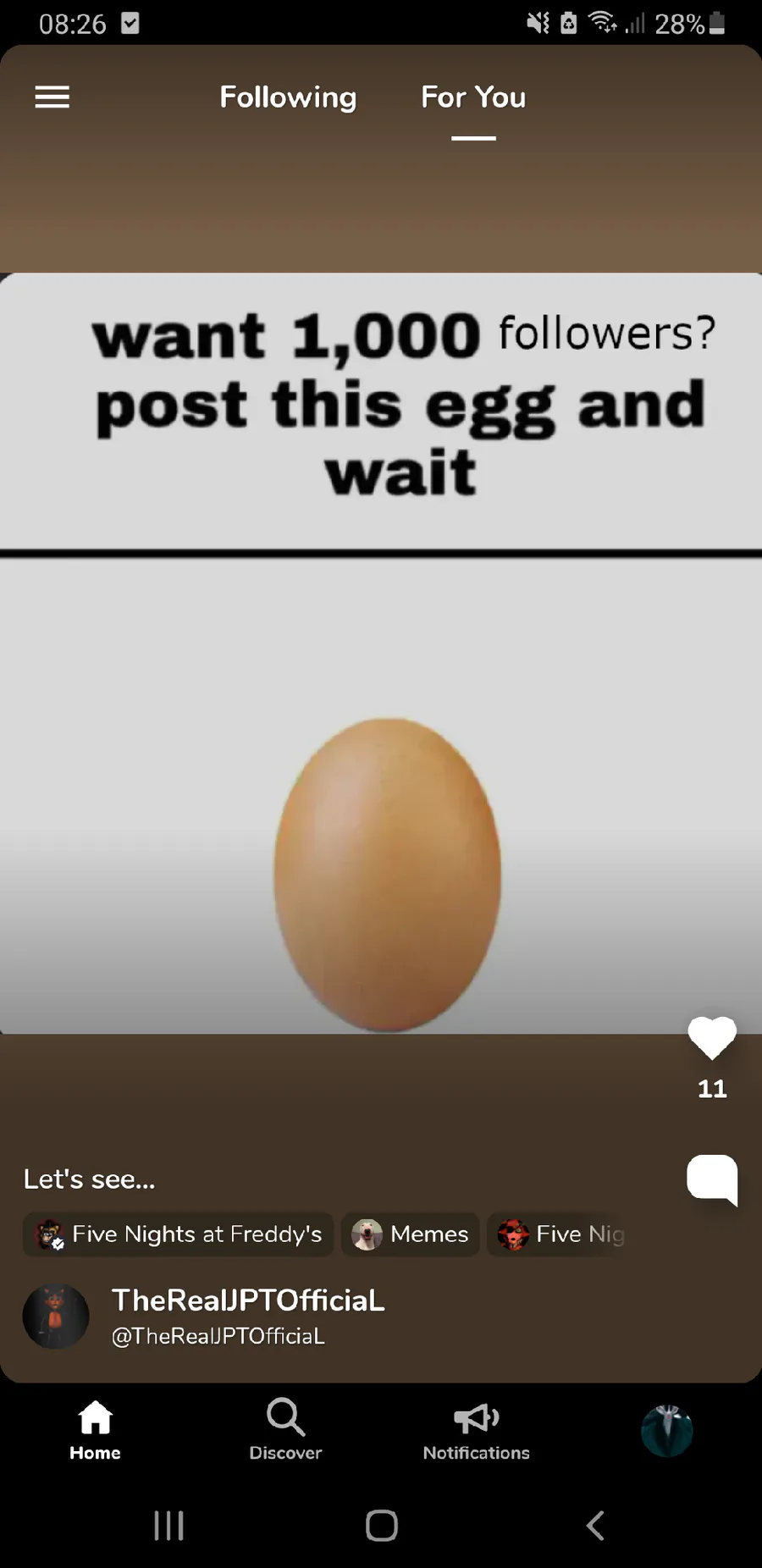This screenshot has height=1568, width=762.
Task: Go to the Home tab
Action: pos(95,1431)
